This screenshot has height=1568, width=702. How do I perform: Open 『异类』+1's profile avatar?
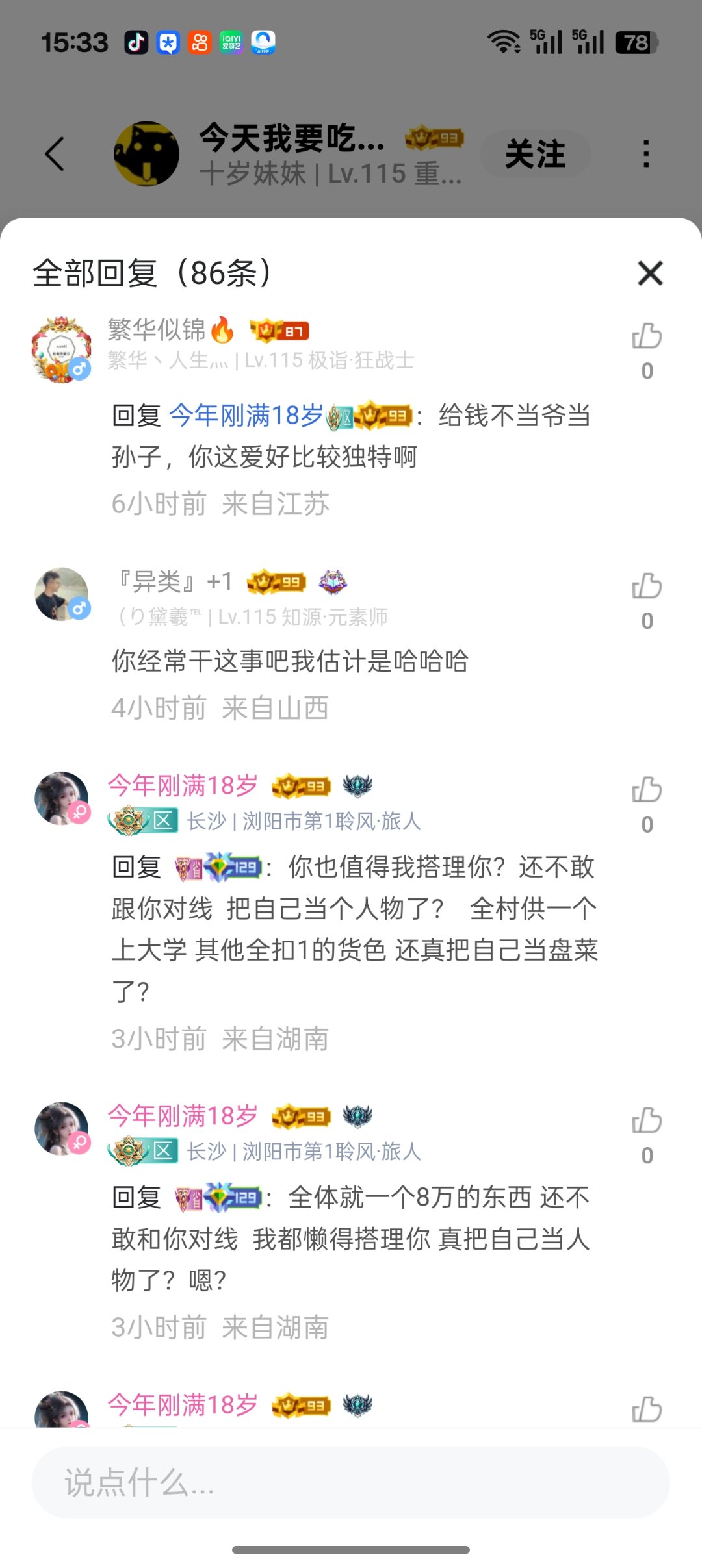tap(62, 594)
